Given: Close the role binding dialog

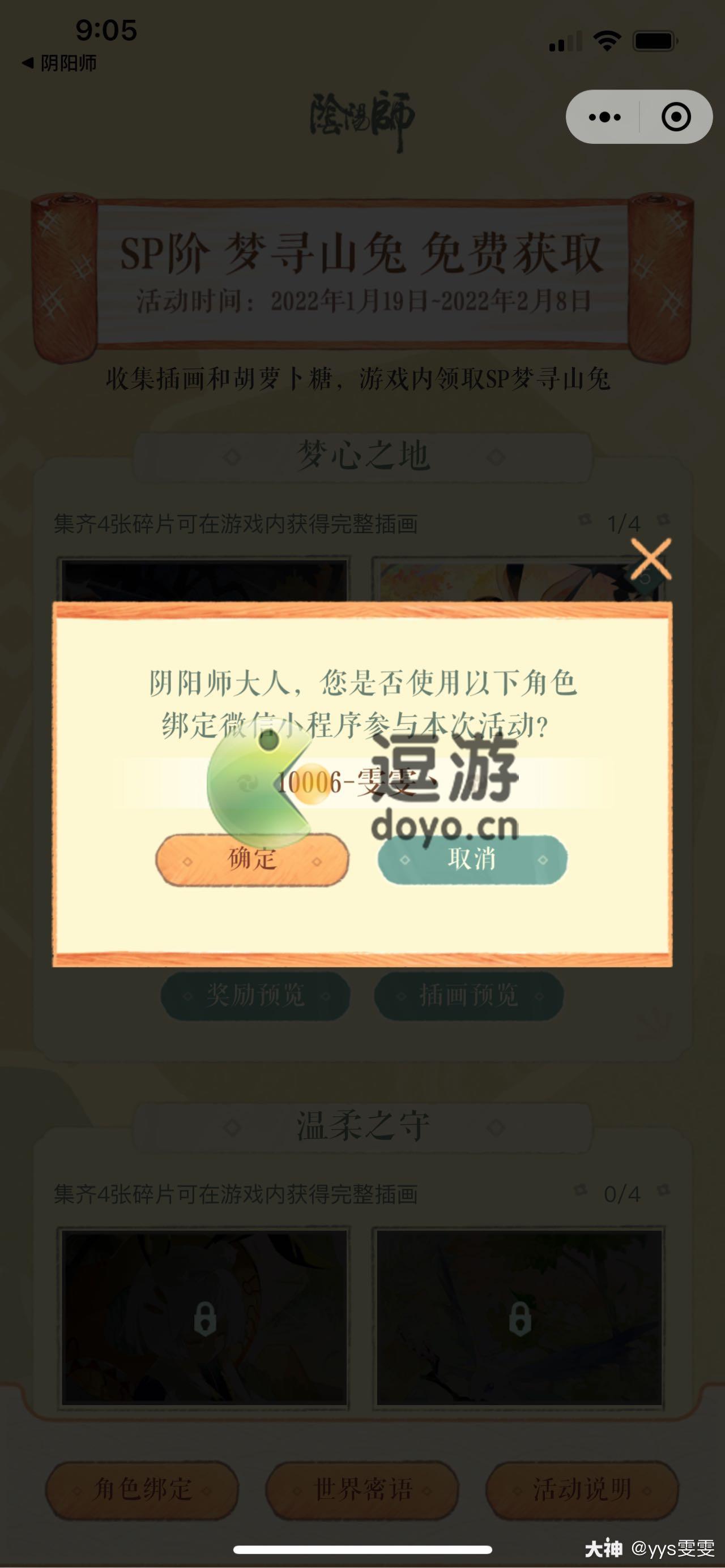Looking at the screenshot, I should (650, 559).
